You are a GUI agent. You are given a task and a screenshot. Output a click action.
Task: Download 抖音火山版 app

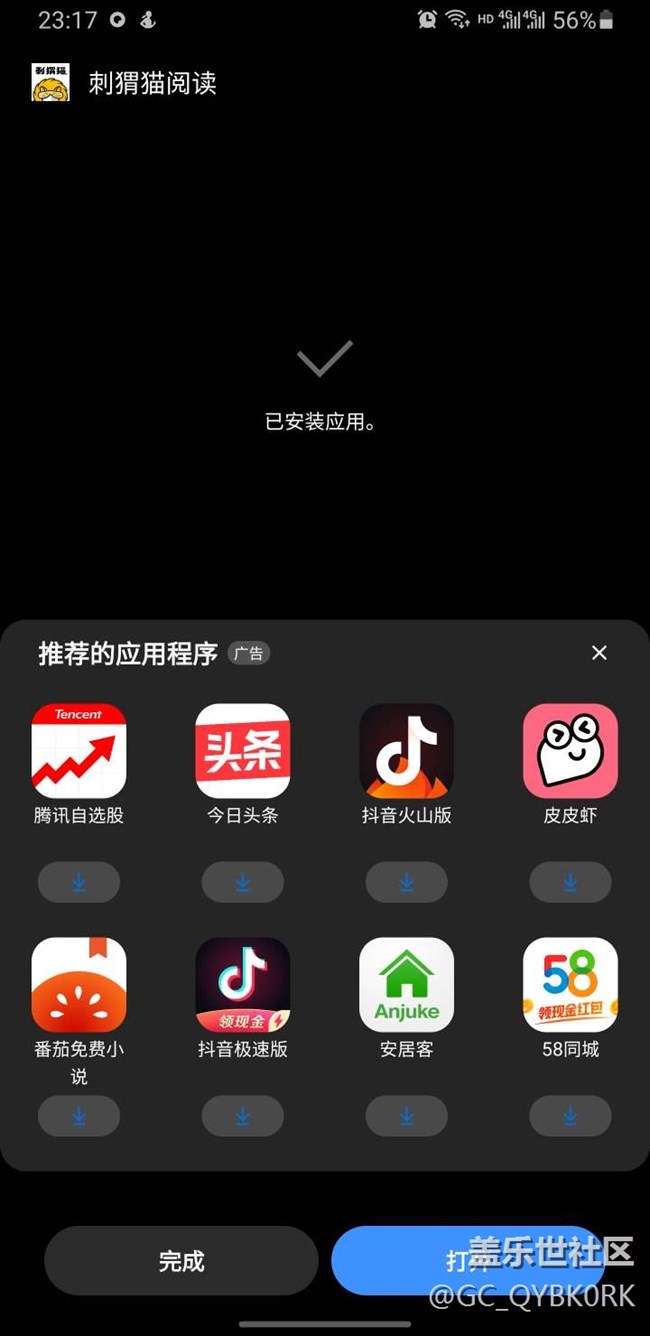point(406,882)
